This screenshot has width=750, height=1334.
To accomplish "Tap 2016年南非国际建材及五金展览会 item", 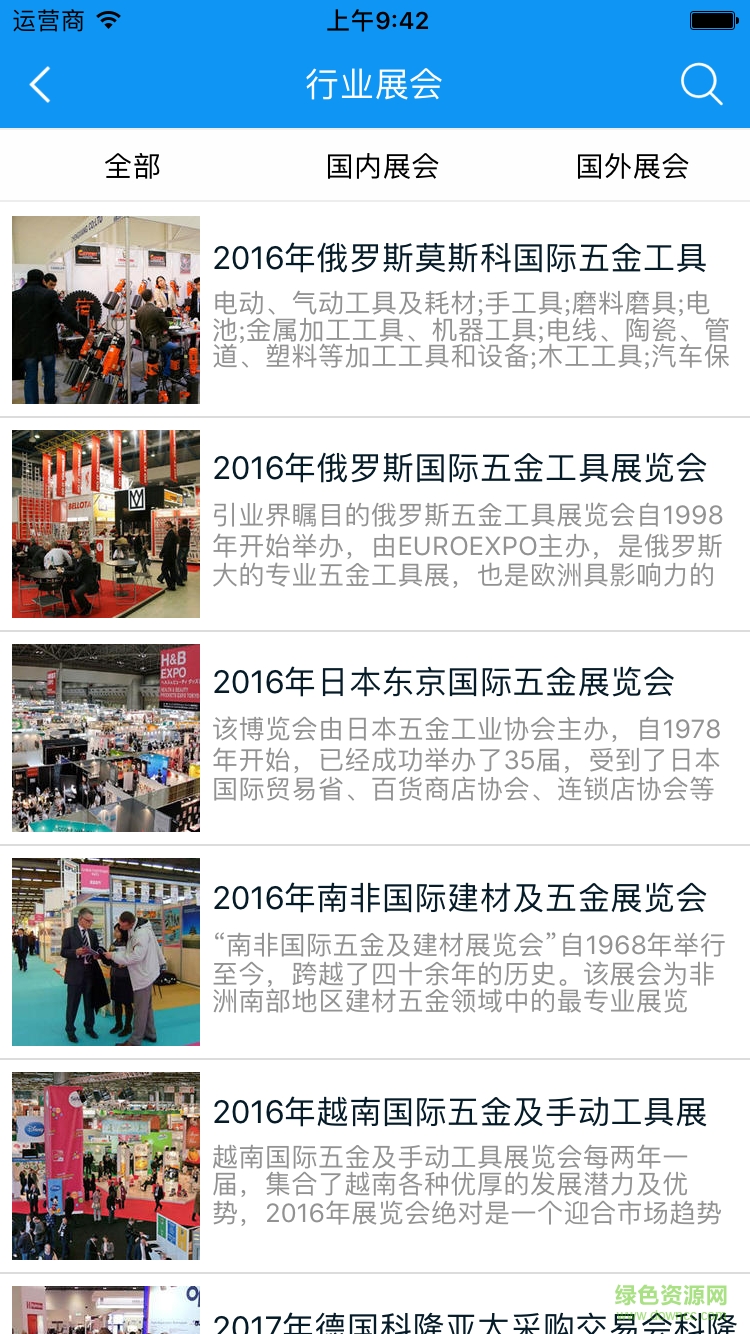I will coord(459,898).
